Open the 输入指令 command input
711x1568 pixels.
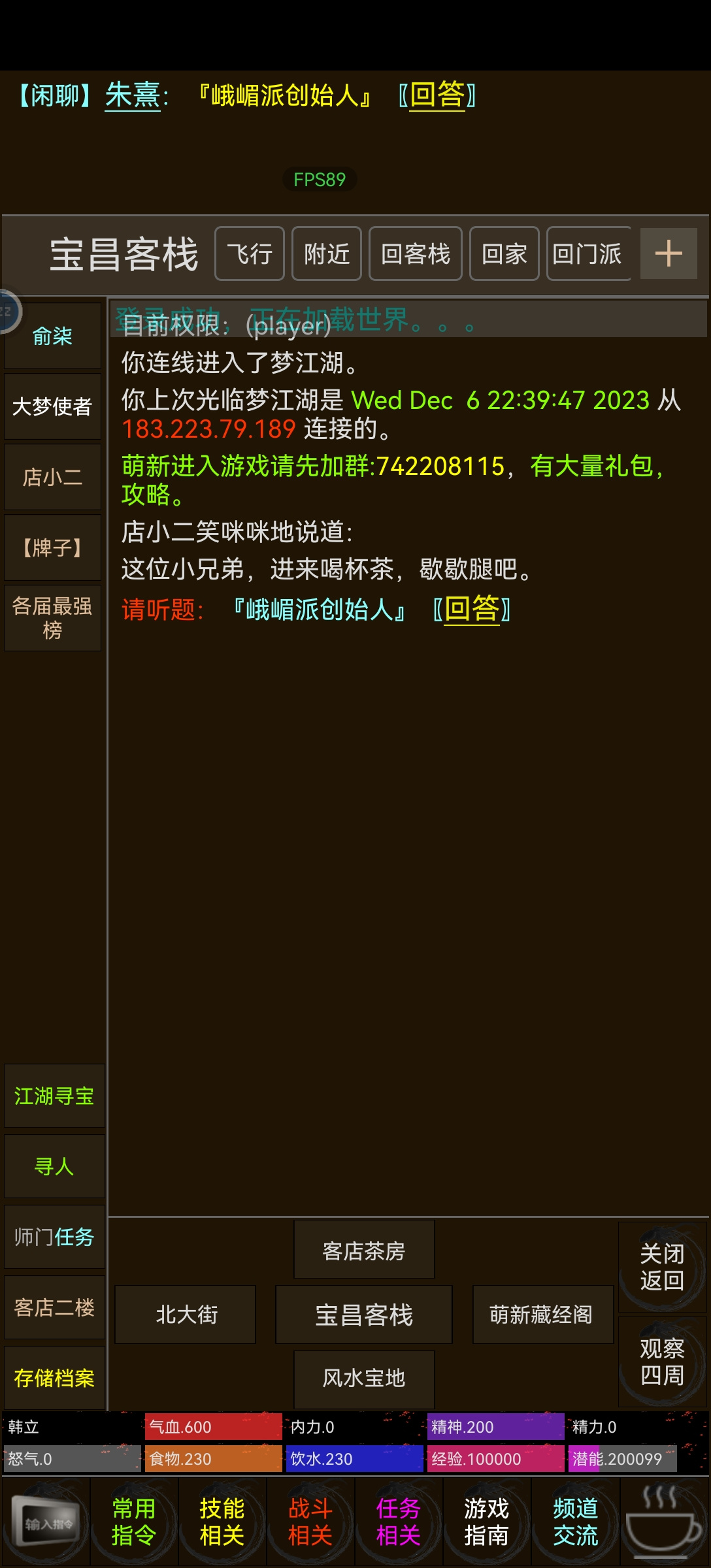47,1524
